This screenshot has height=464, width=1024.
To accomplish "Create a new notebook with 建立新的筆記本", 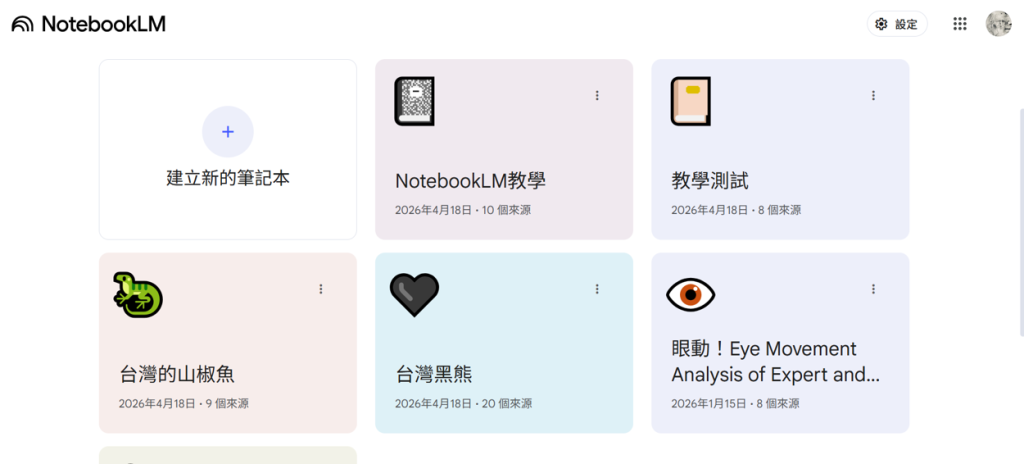I will pos(228,150).
